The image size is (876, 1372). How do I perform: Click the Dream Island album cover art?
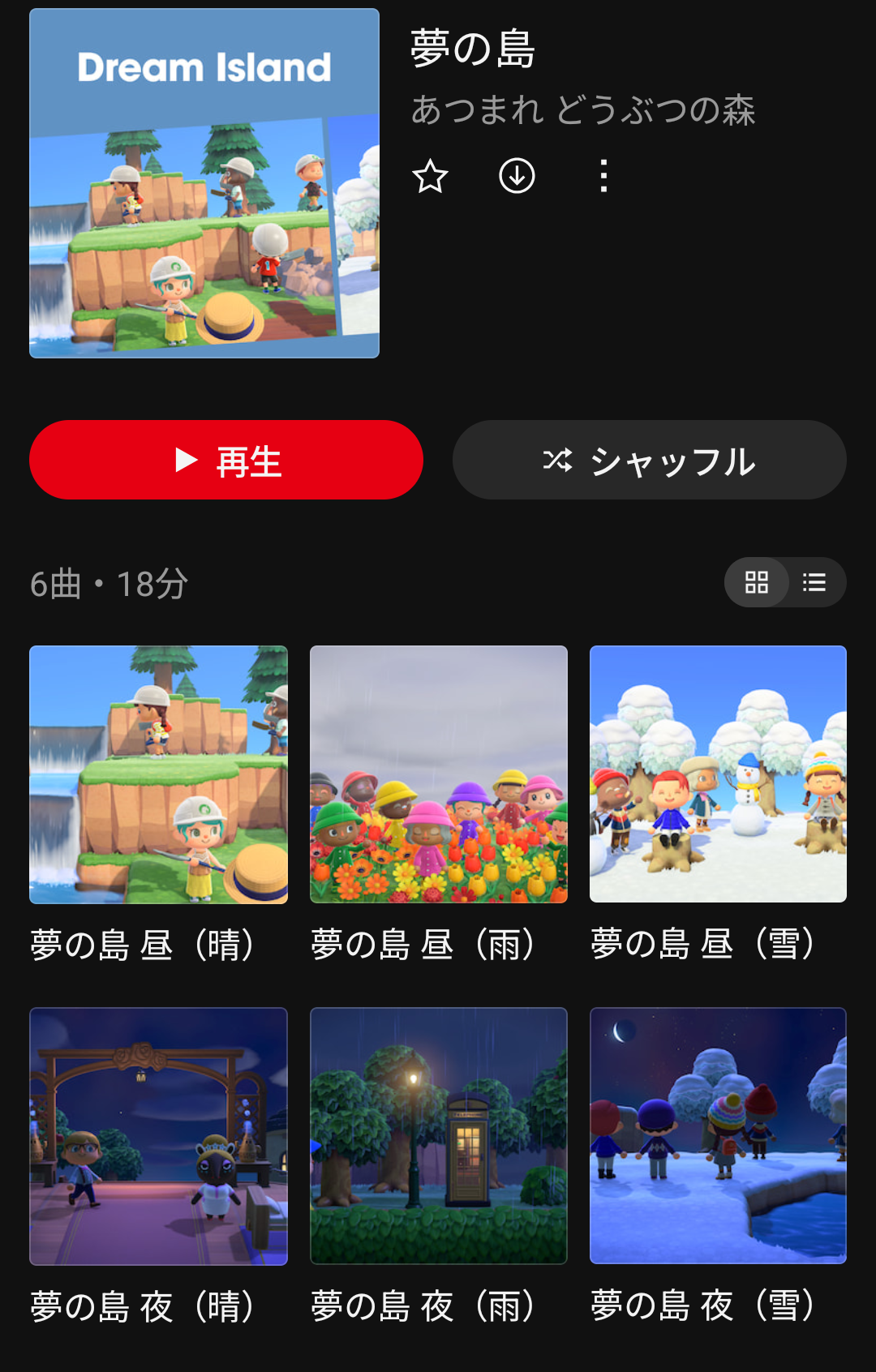point(204,182)
